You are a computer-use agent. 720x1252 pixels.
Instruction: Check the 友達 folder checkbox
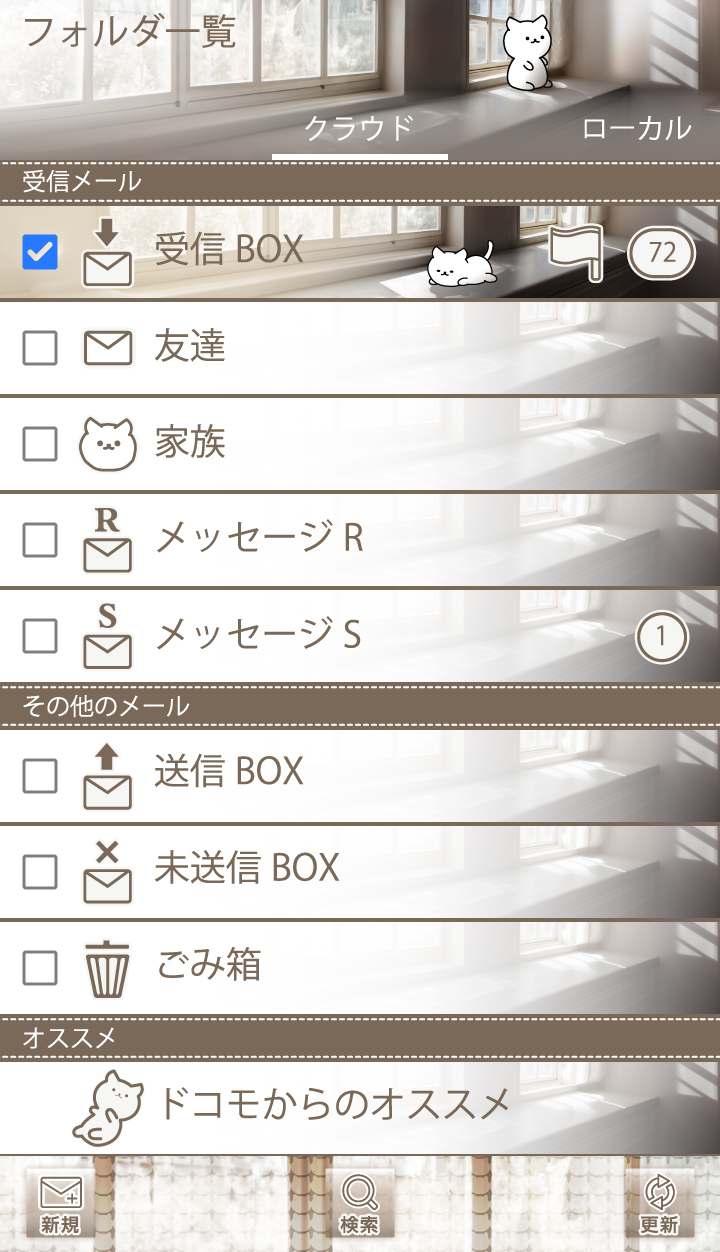coord(40,348)
